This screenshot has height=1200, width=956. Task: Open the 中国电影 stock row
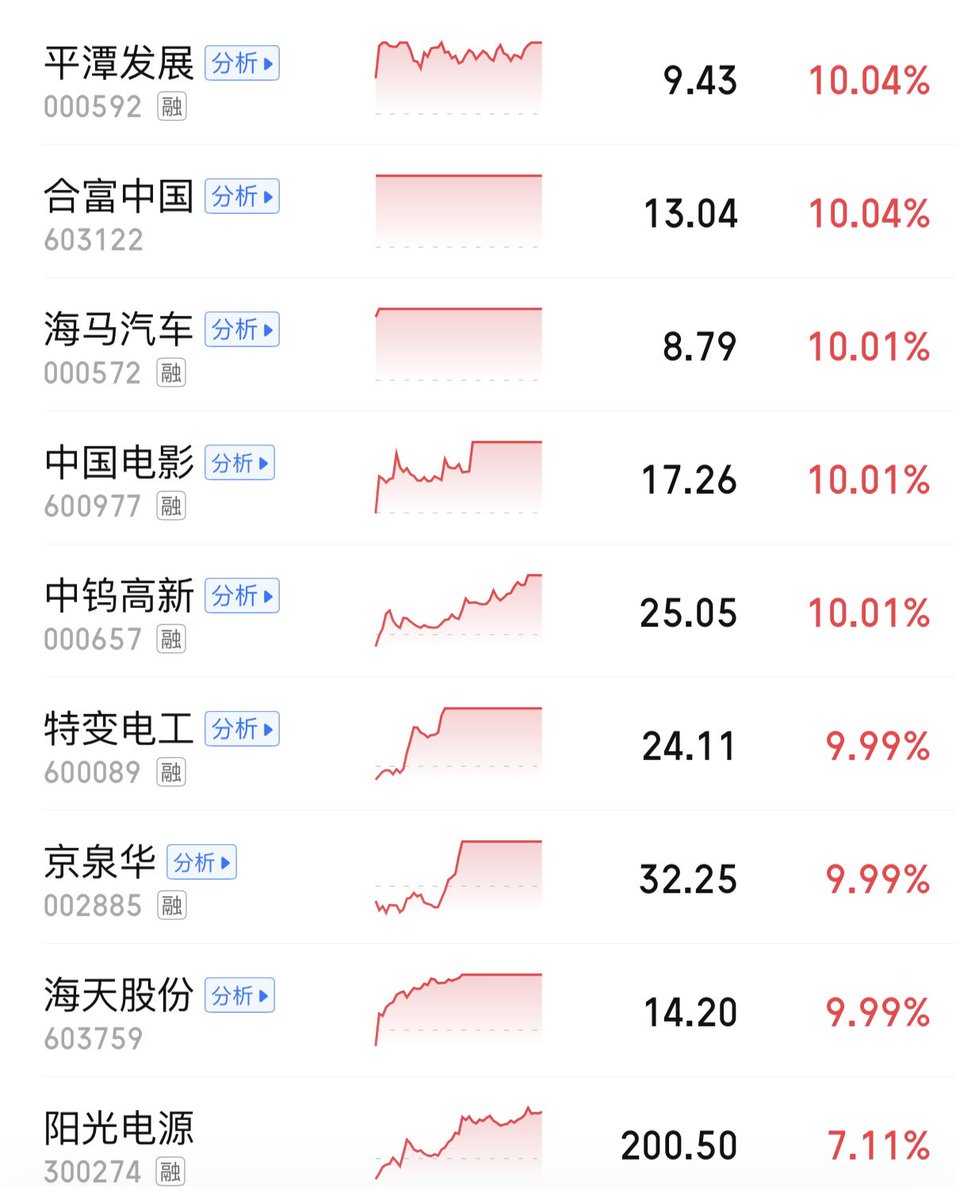pyautogui.click(x=478, y=478)
